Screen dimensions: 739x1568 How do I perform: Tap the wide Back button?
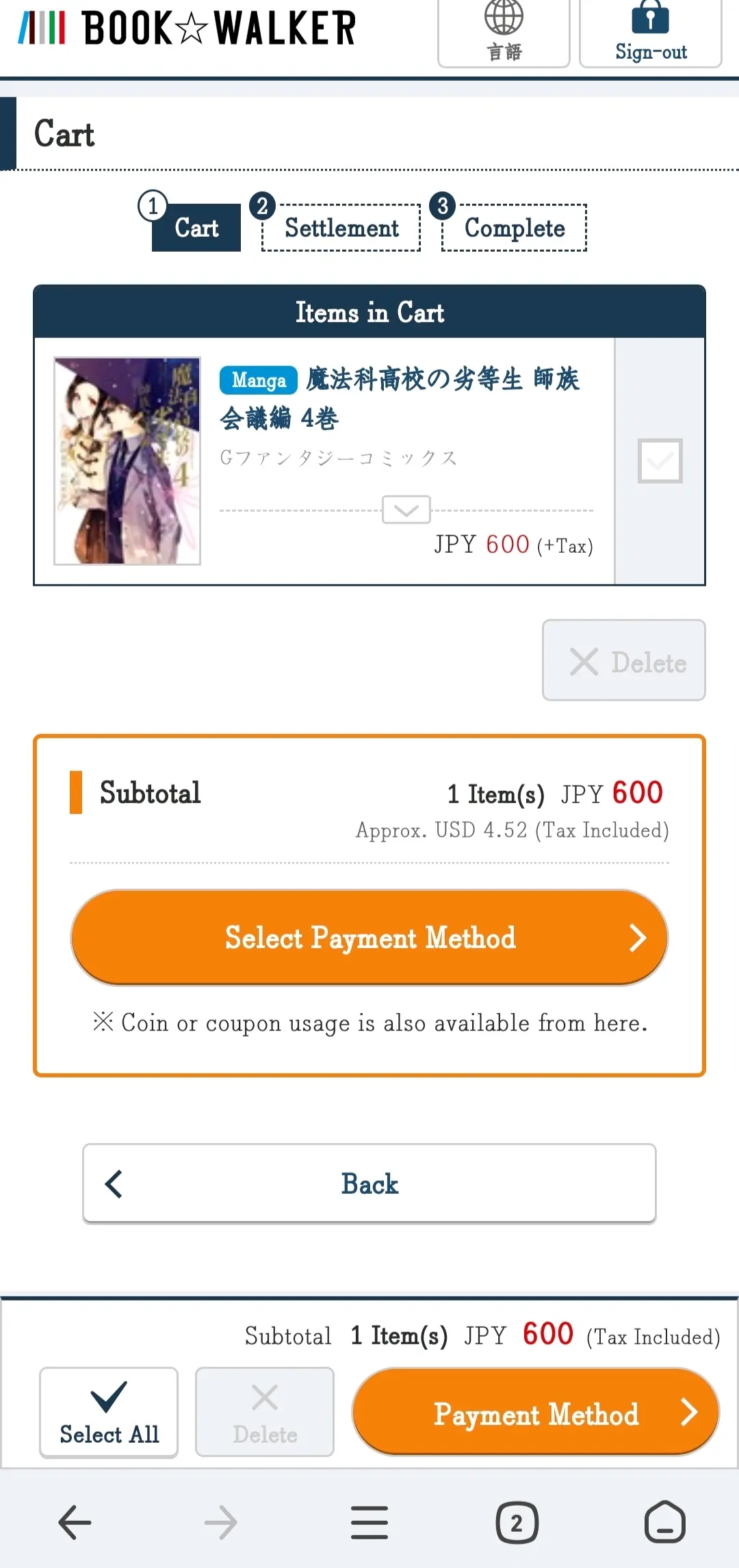369,1184
